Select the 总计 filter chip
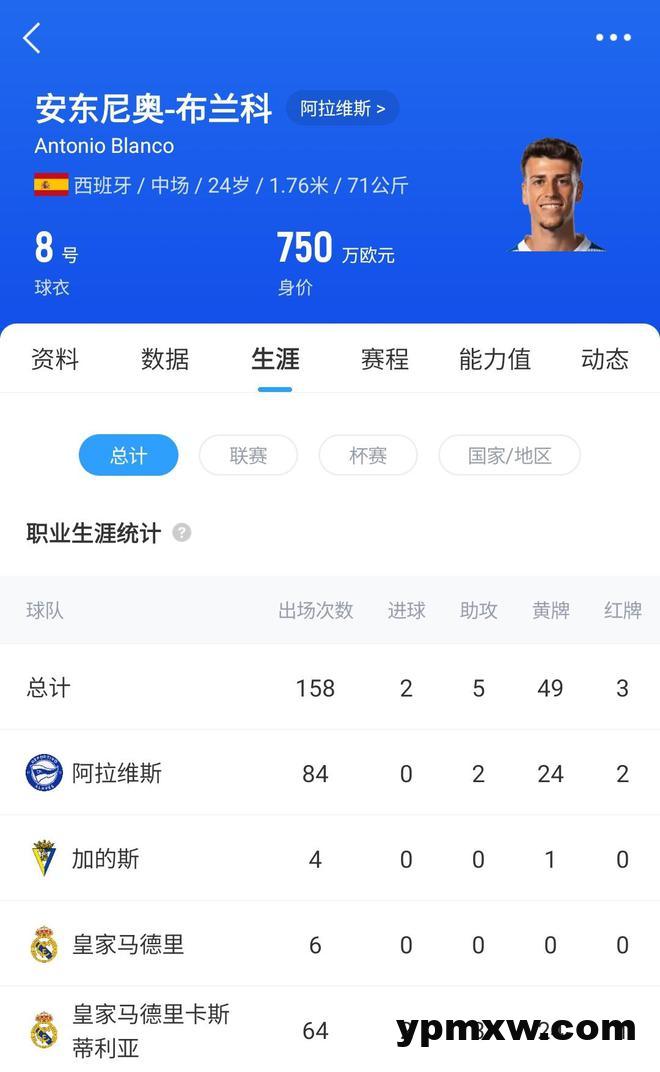Image resolution: width=660 pixels, height=1072 pixels. (x=128, y=456)
